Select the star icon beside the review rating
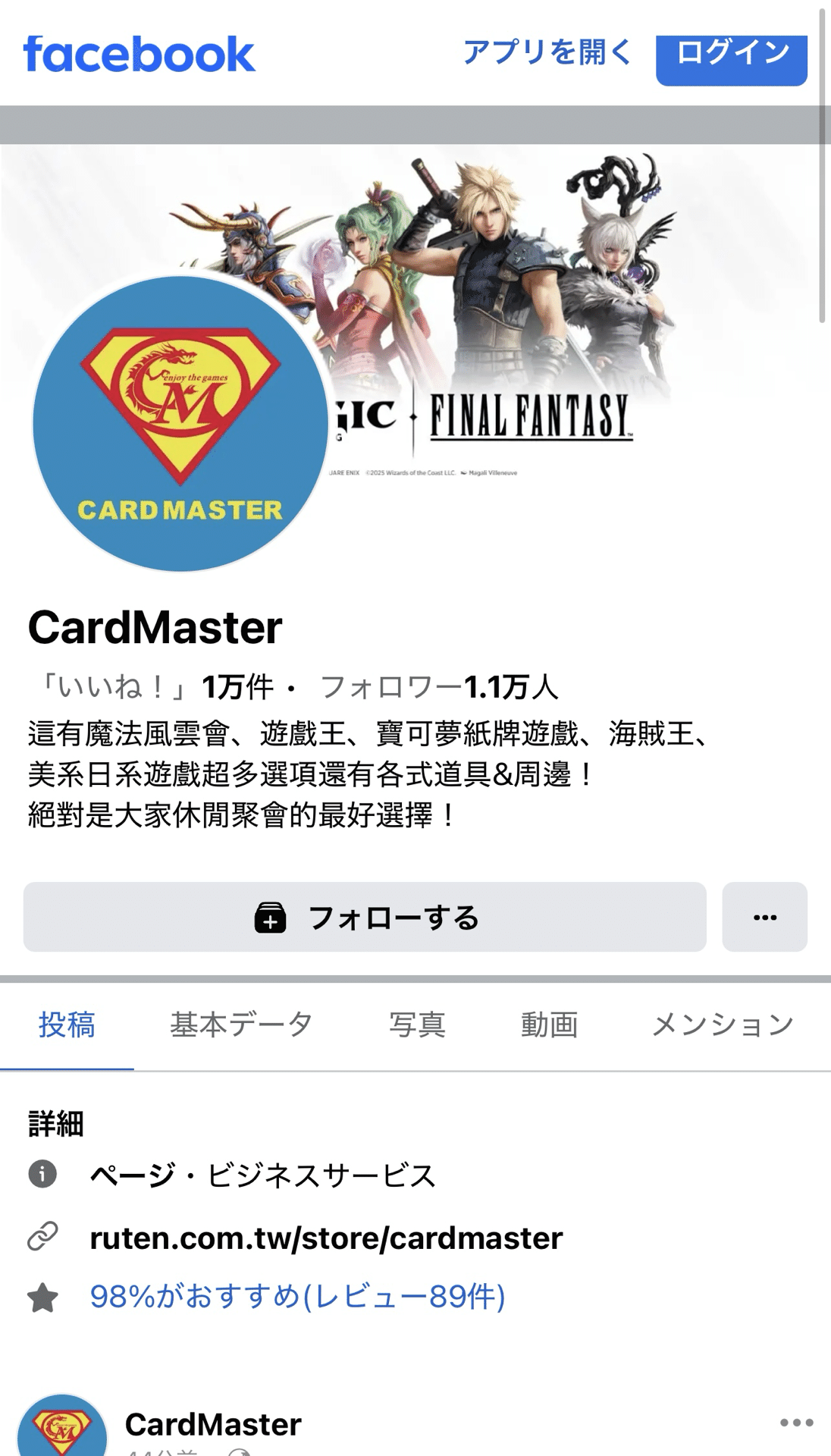The width and height of the screenshot is (831, 1456). coord(43,1294)
